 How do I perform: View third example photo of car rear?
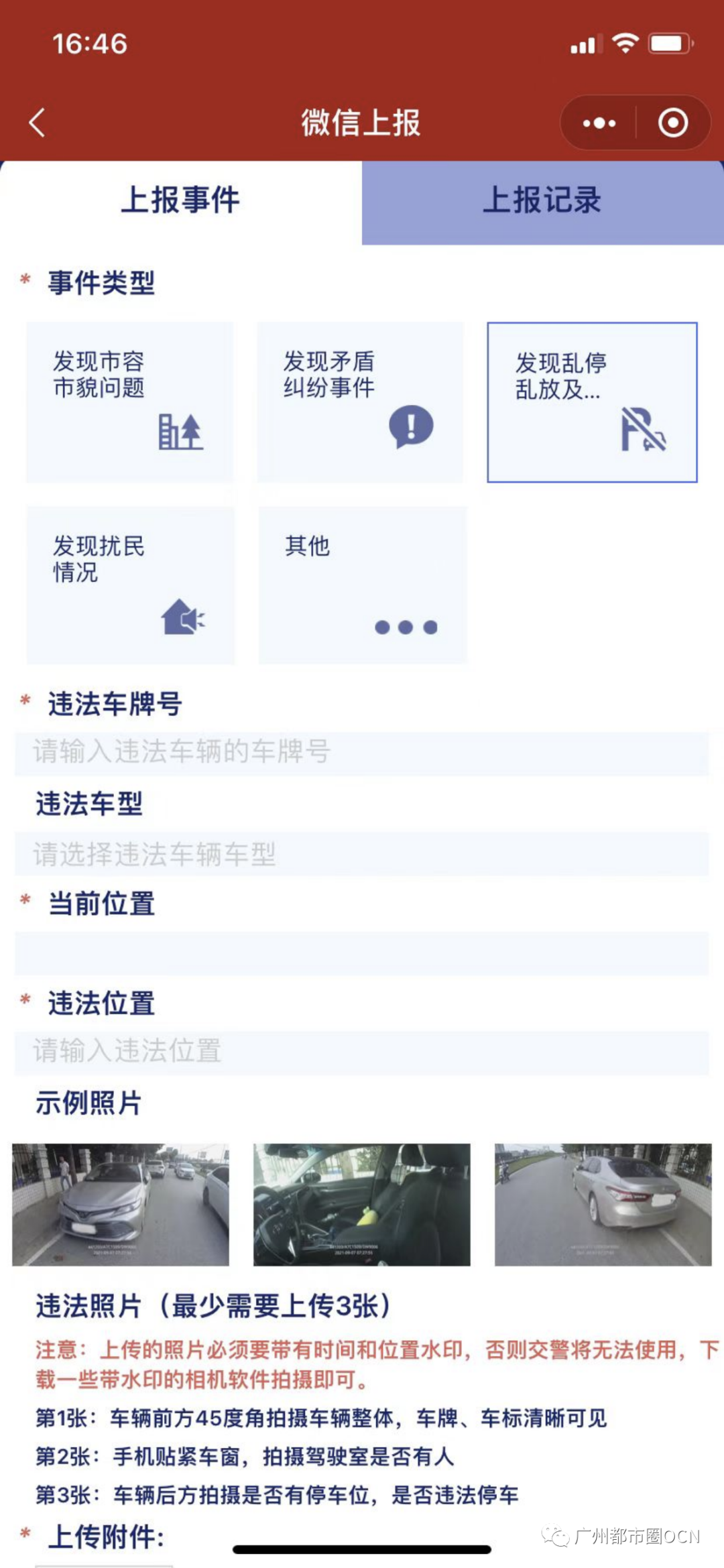coord(603,1204)
